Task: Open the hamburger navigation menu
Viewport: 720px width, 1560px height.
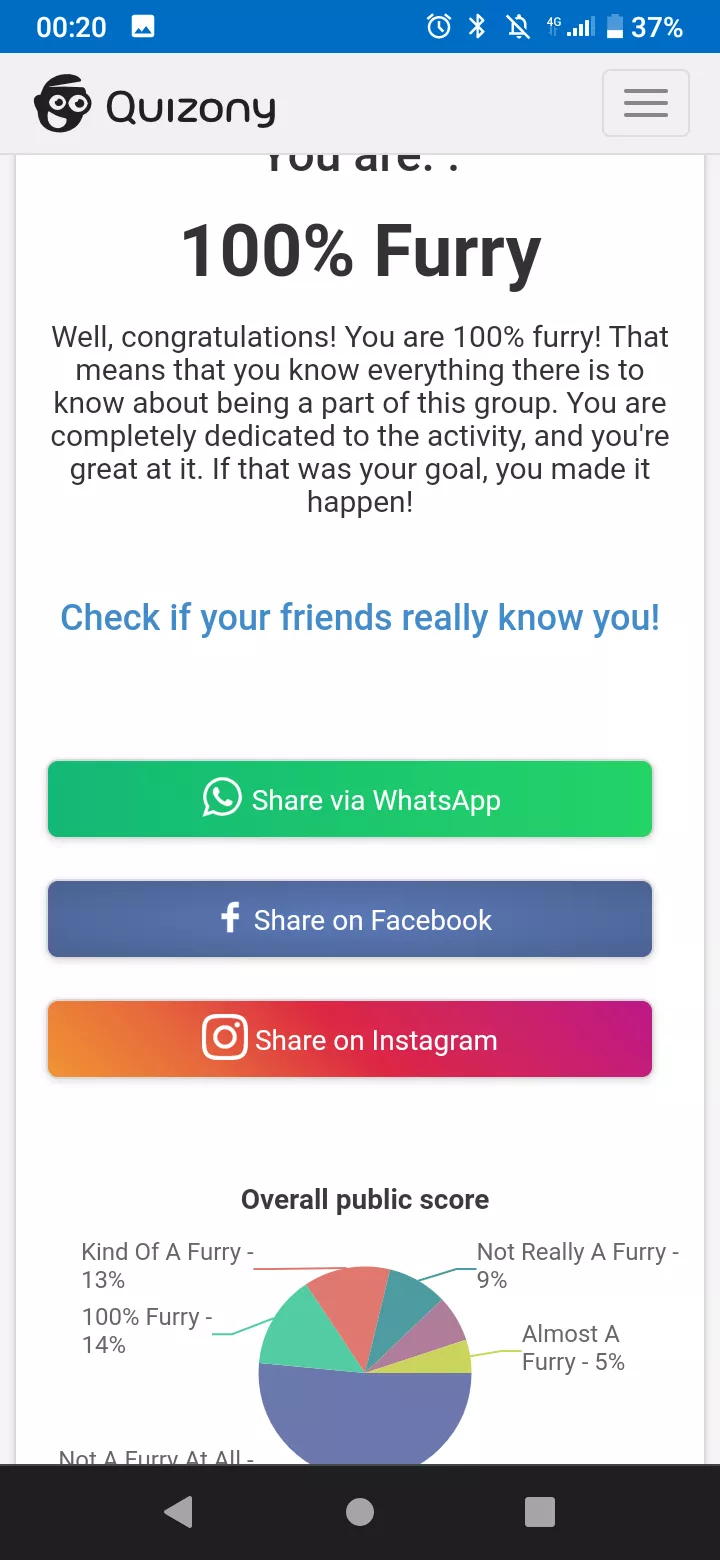Action: 645,103
